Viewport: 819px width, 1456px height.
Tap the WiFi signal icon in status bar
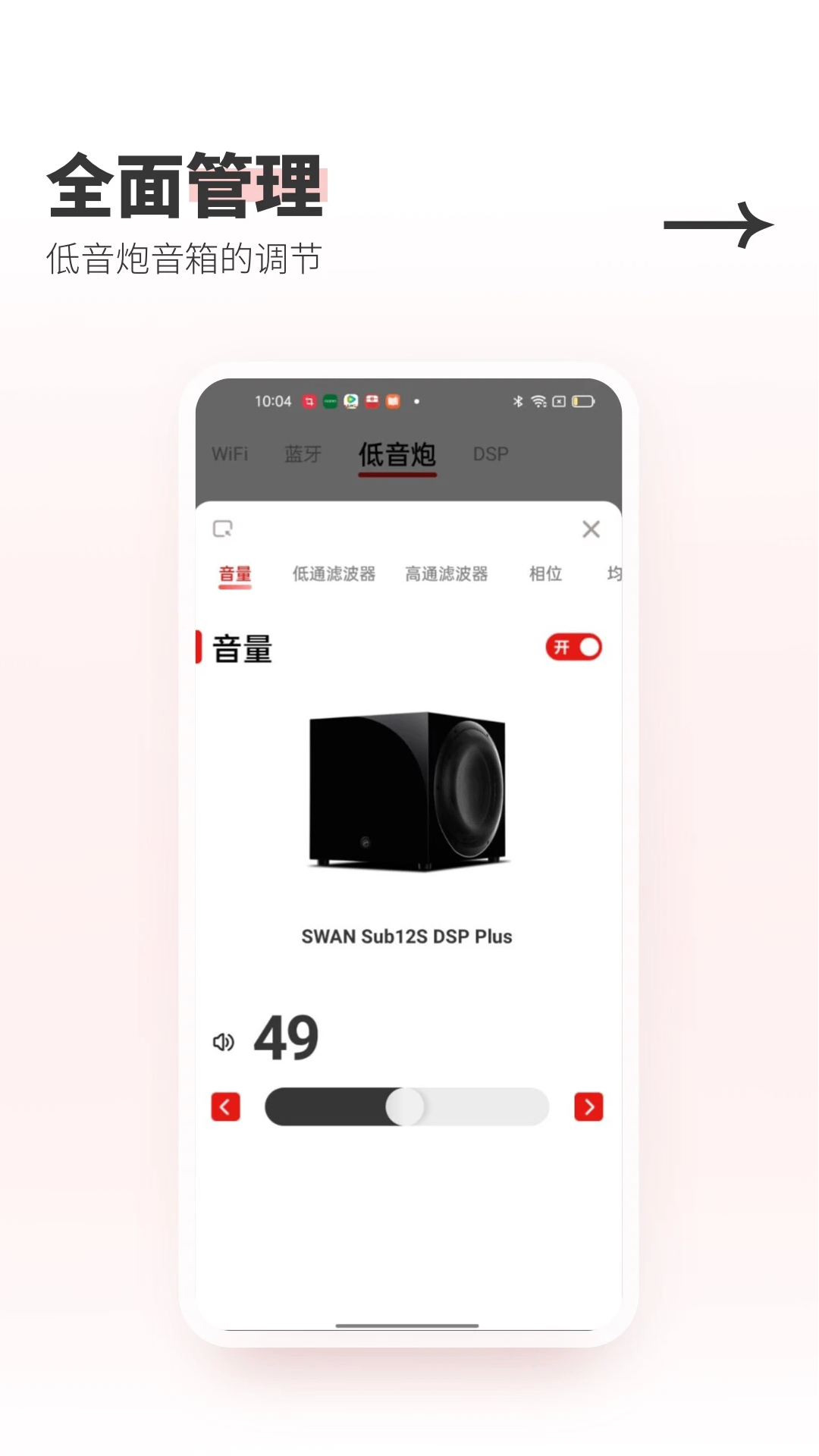point(541,402)
